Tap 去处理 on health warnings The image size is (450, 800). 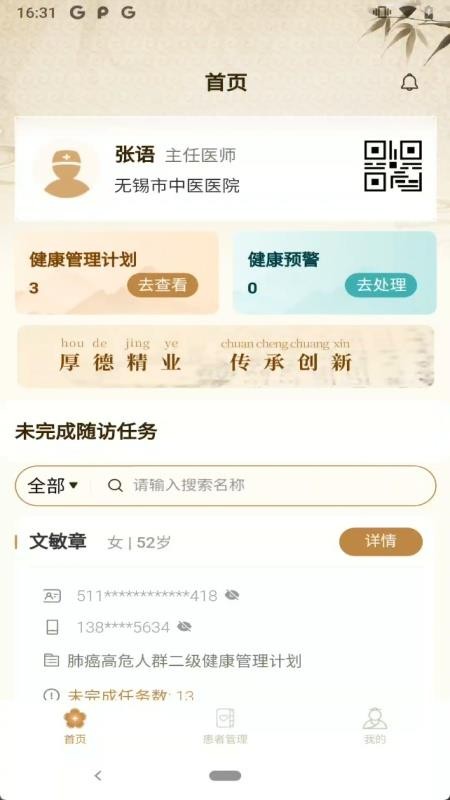381,285
